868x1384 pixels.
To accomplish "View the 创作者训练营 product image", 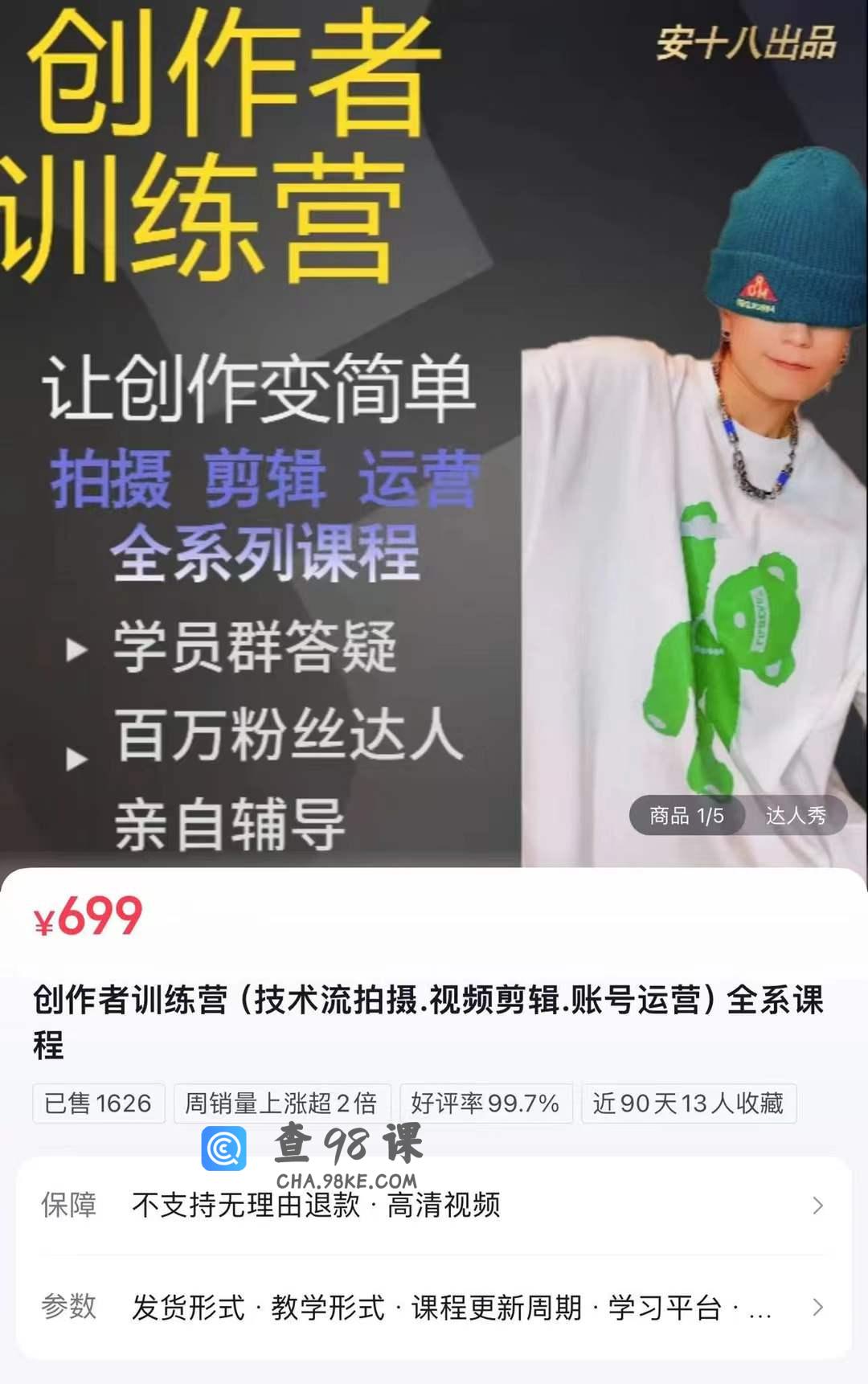I will tap(434, 434).
